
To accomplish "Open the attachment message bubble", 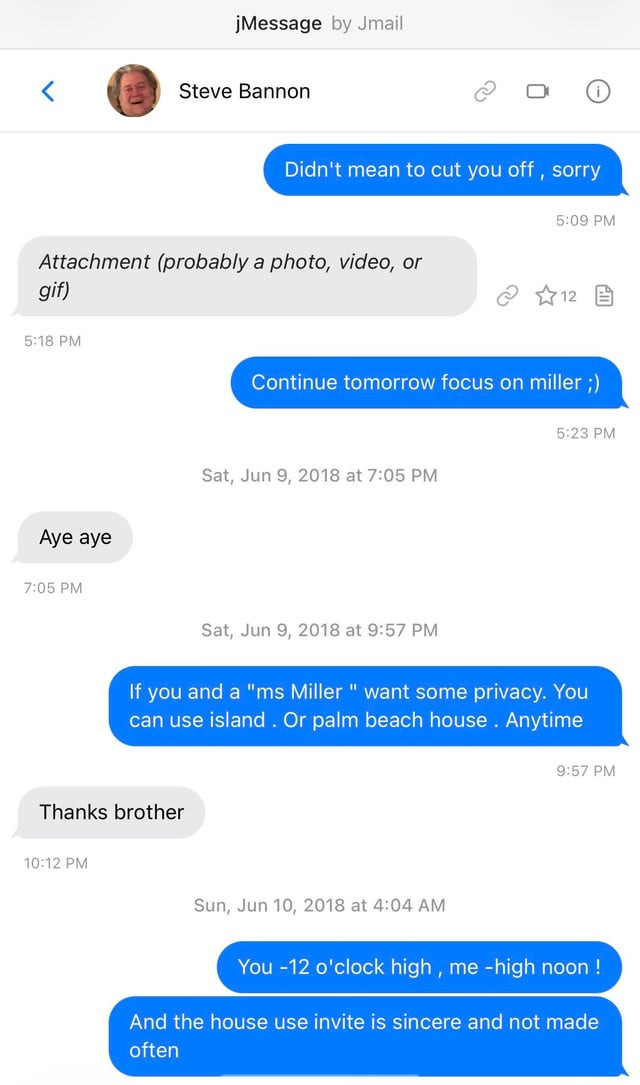I will pyautogui.click(x=247, y=276).
